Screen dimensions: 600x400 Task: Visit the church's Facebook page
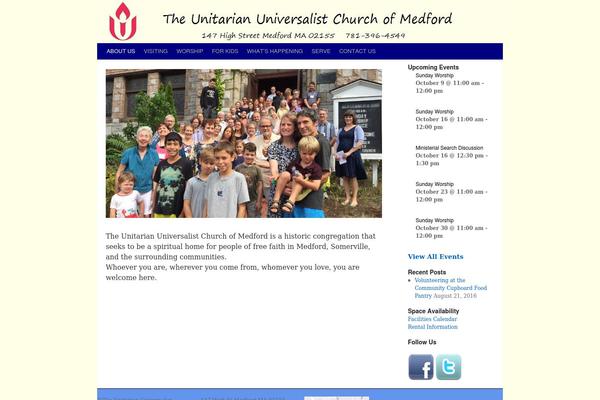421,367
